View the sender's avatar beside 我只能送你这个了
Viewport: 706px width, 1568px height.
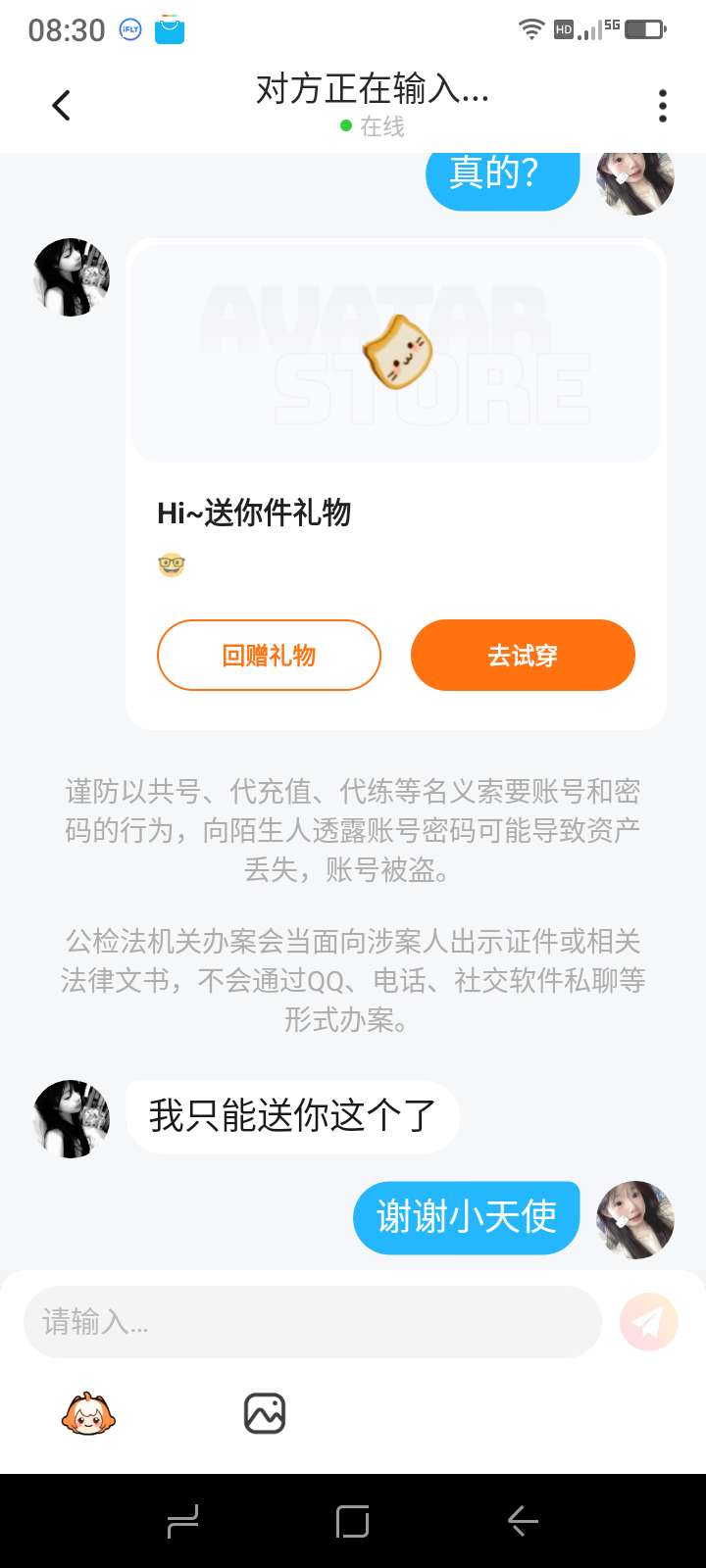click(x=72, y=1119)
